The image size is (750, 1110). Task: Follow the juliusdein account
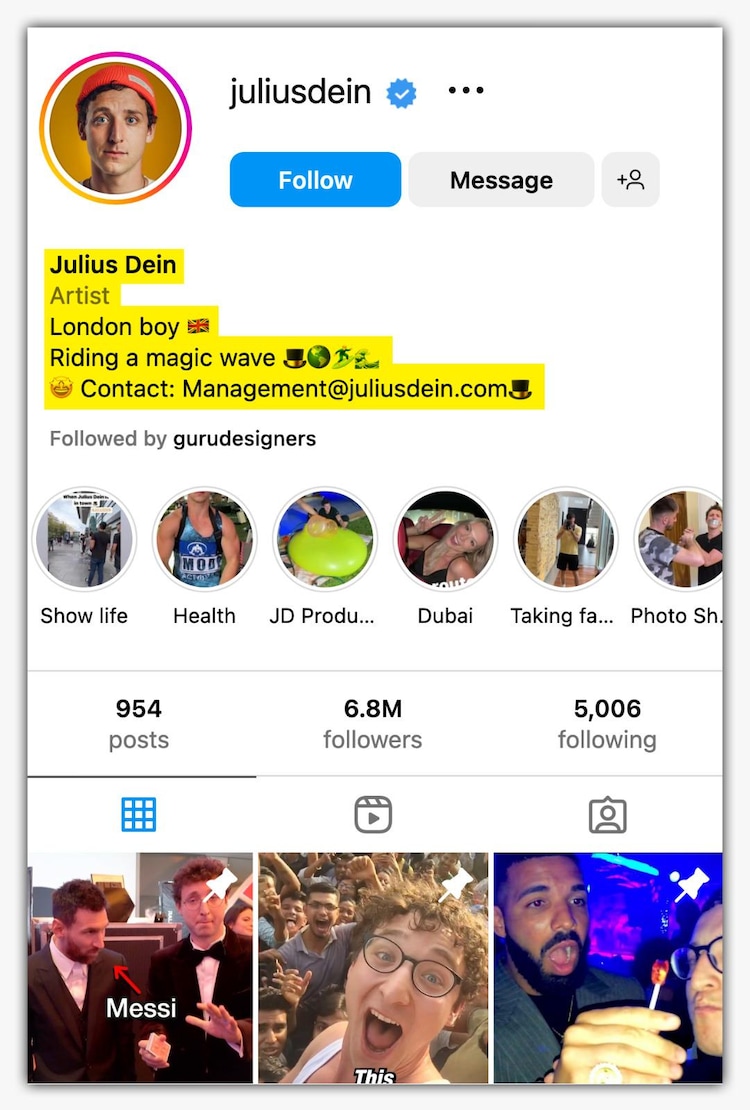pos(315,180)
